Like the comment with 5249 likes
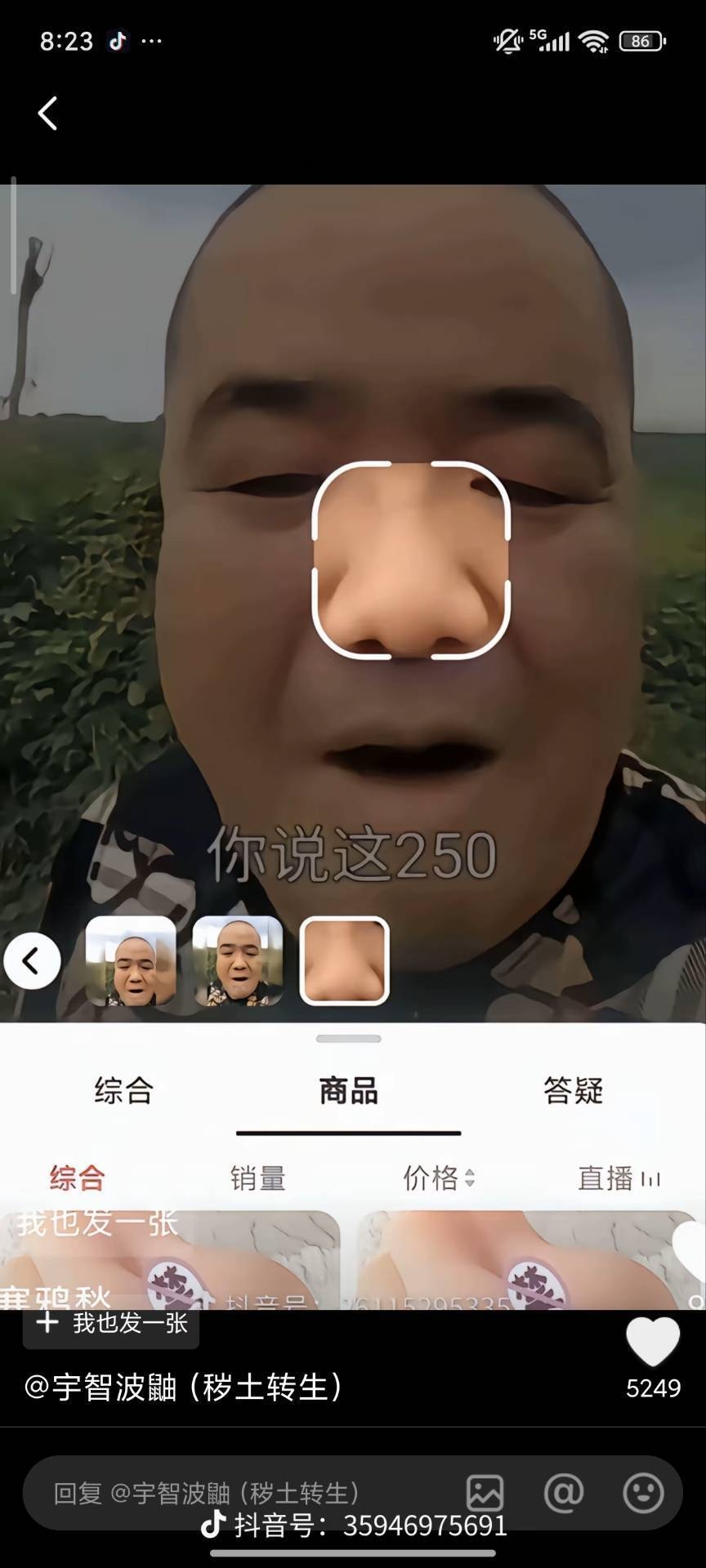The width and height of the screenshot is (706, 1568). pyautogui.click(x=652, y=1342)
